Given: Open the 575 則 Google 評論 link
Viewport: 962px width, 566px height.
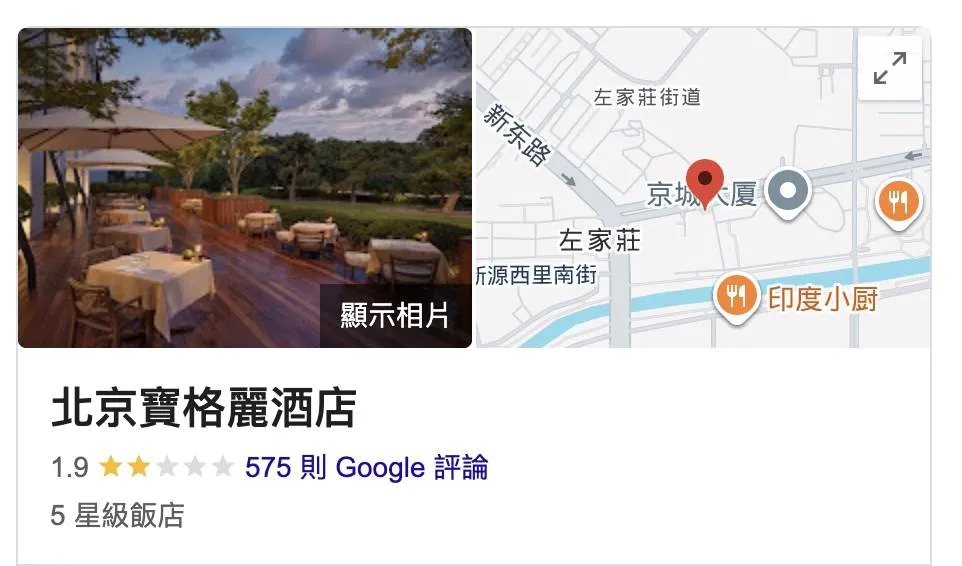Looking at the screenshot, I should [366, 467].
